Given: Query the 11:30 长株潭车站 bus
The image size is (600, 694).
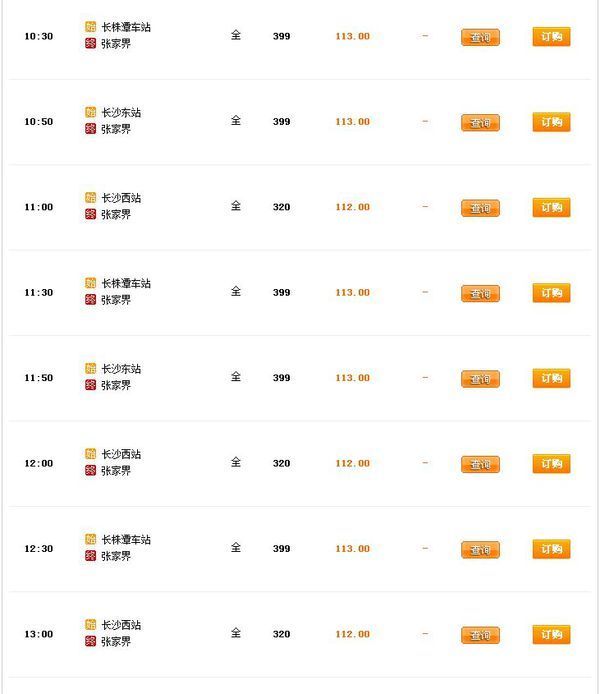Looking at the screenshot, I should (x=480, y=294).
